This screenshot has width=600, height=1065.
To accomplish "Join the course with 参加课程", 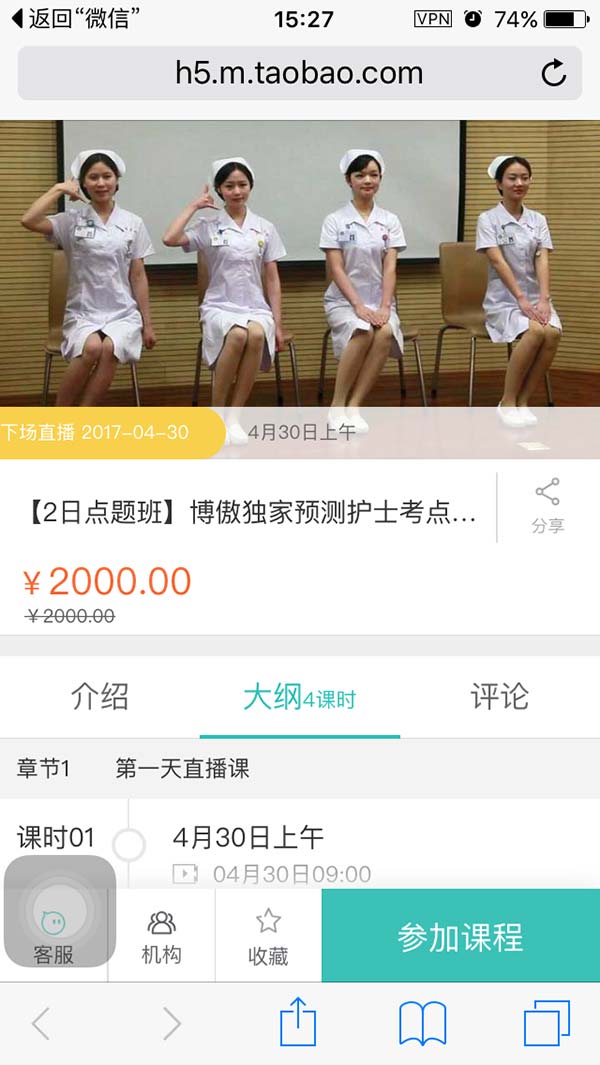I will coord(460,936).
